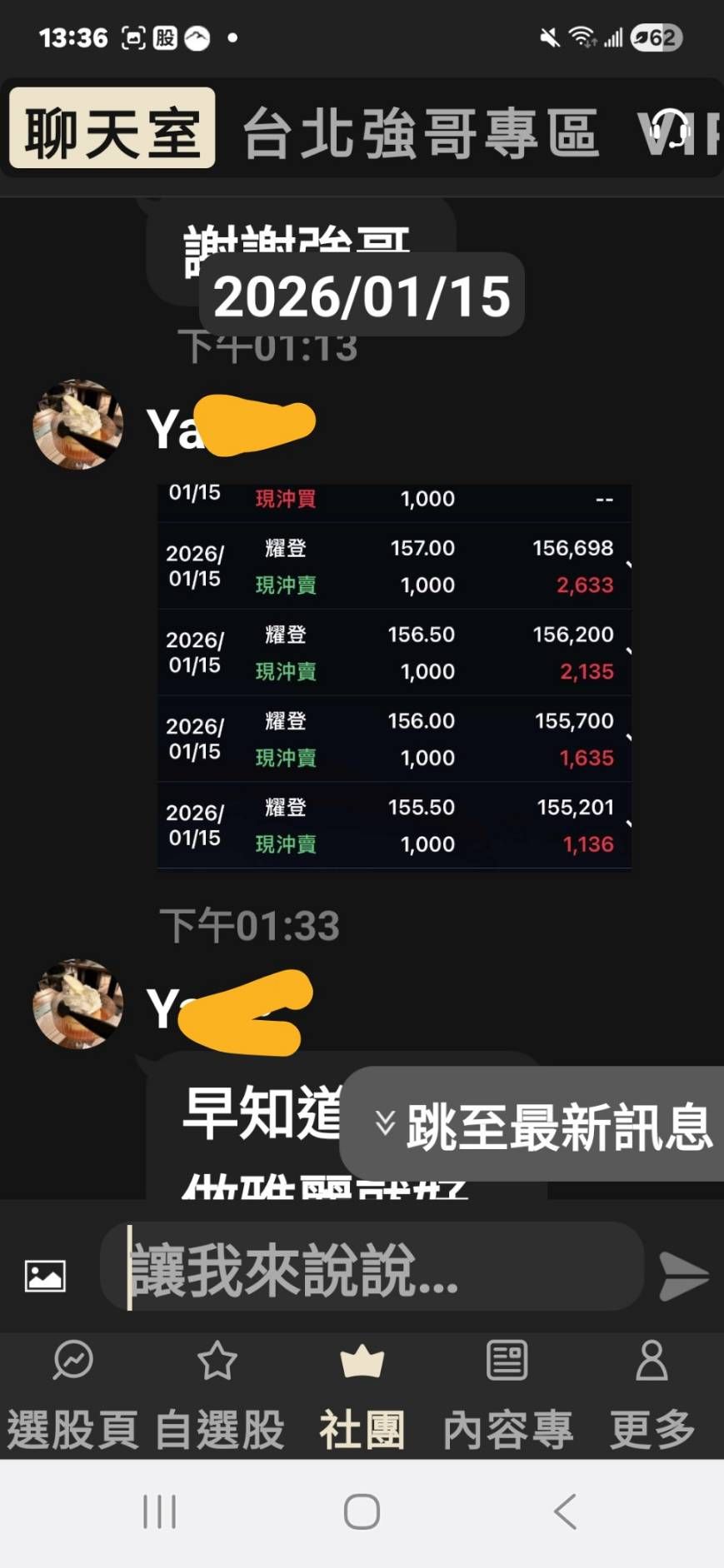Send the typed message
The width and height of the screenshot is (724, 1568).
pyautogui.click(x=683, y=1275)
